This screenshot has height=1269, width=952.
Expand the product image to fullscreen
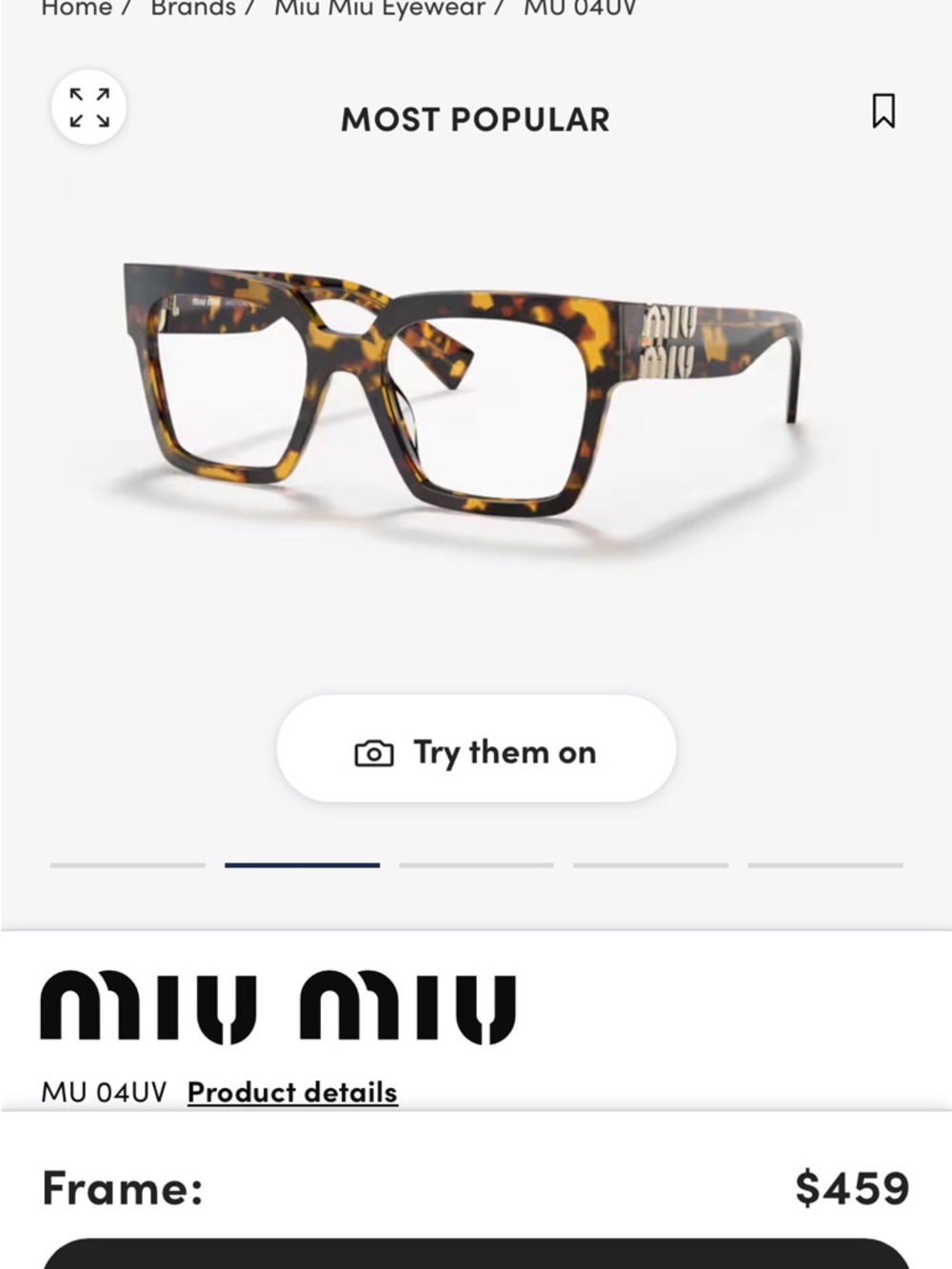[x=88, y=108]
